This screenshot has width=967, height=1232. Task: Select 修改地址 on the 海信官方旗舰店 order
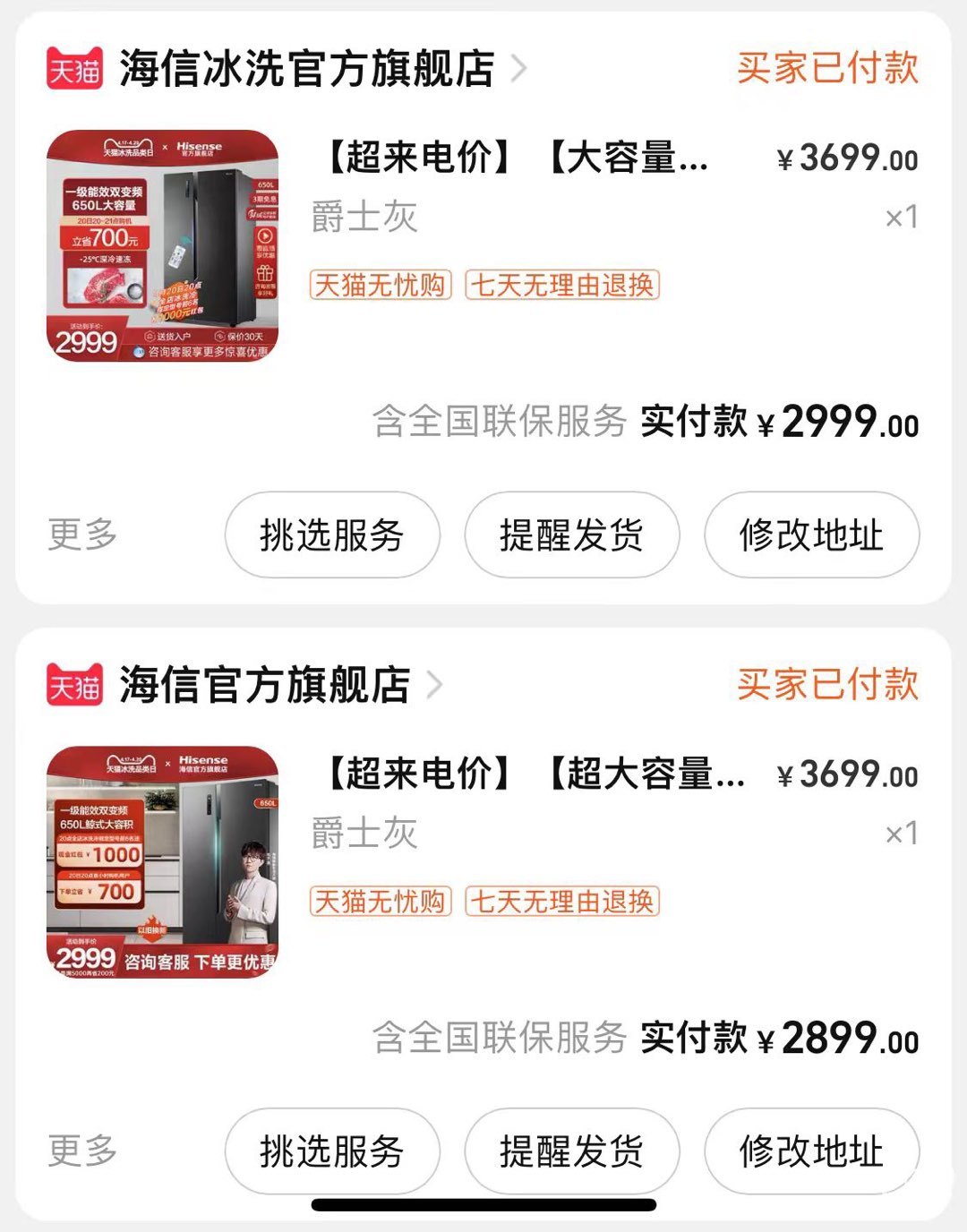811,1151
